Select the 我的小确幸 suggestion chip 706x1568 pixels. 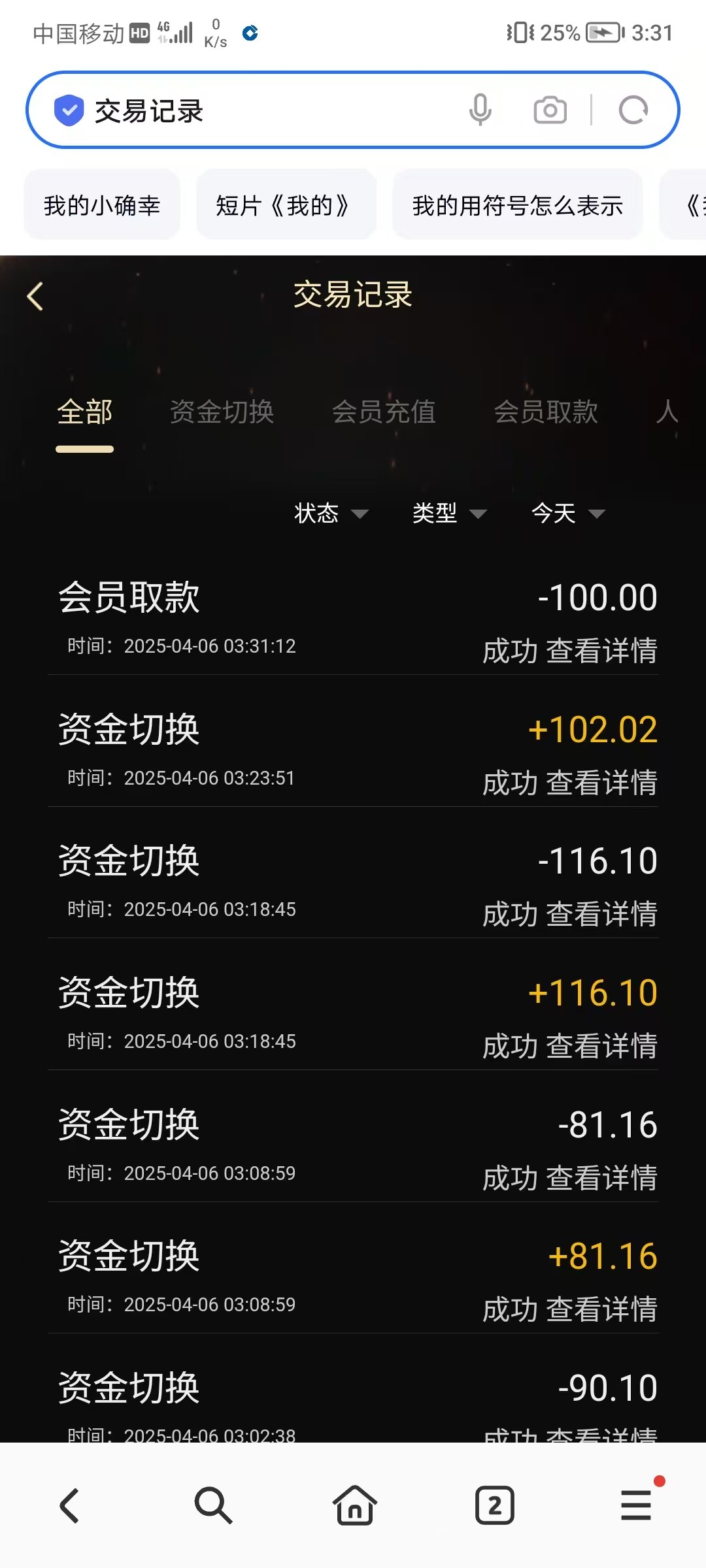point(102,205)
